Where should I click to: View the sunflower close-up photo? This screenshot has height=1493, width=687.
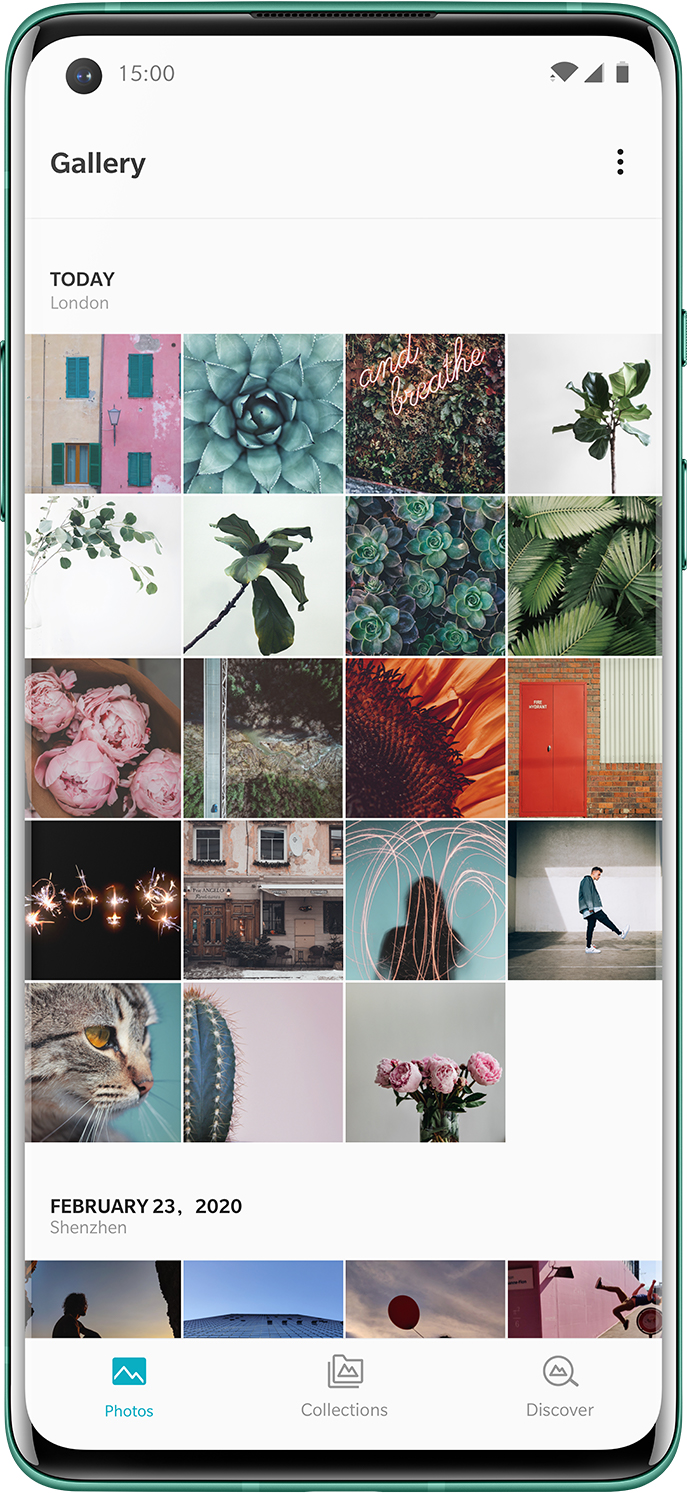[425, 738]
